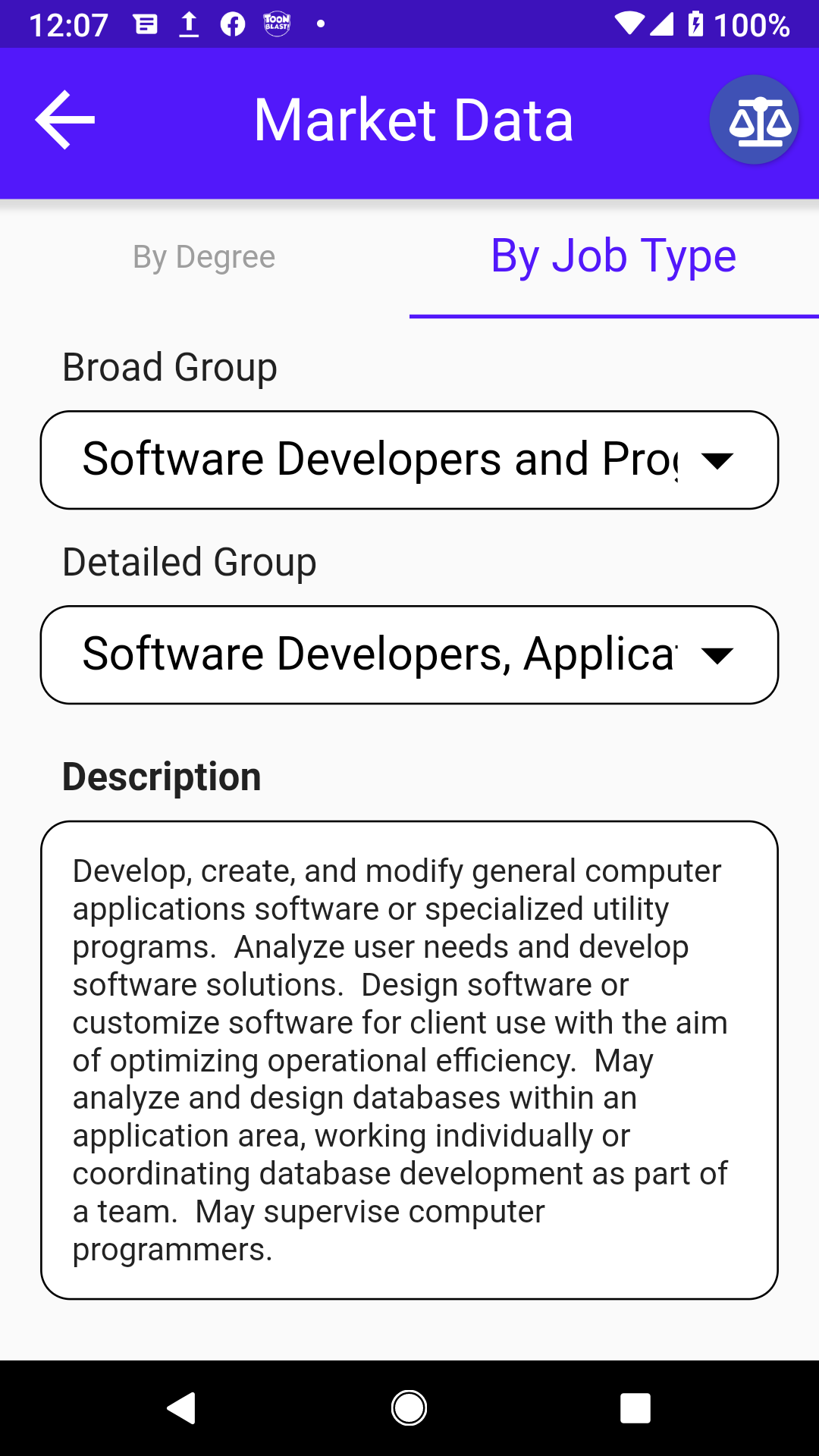The image size is (819, 1456).
Task: Select the By Job Type tab
Action: [x=613, y=257]
